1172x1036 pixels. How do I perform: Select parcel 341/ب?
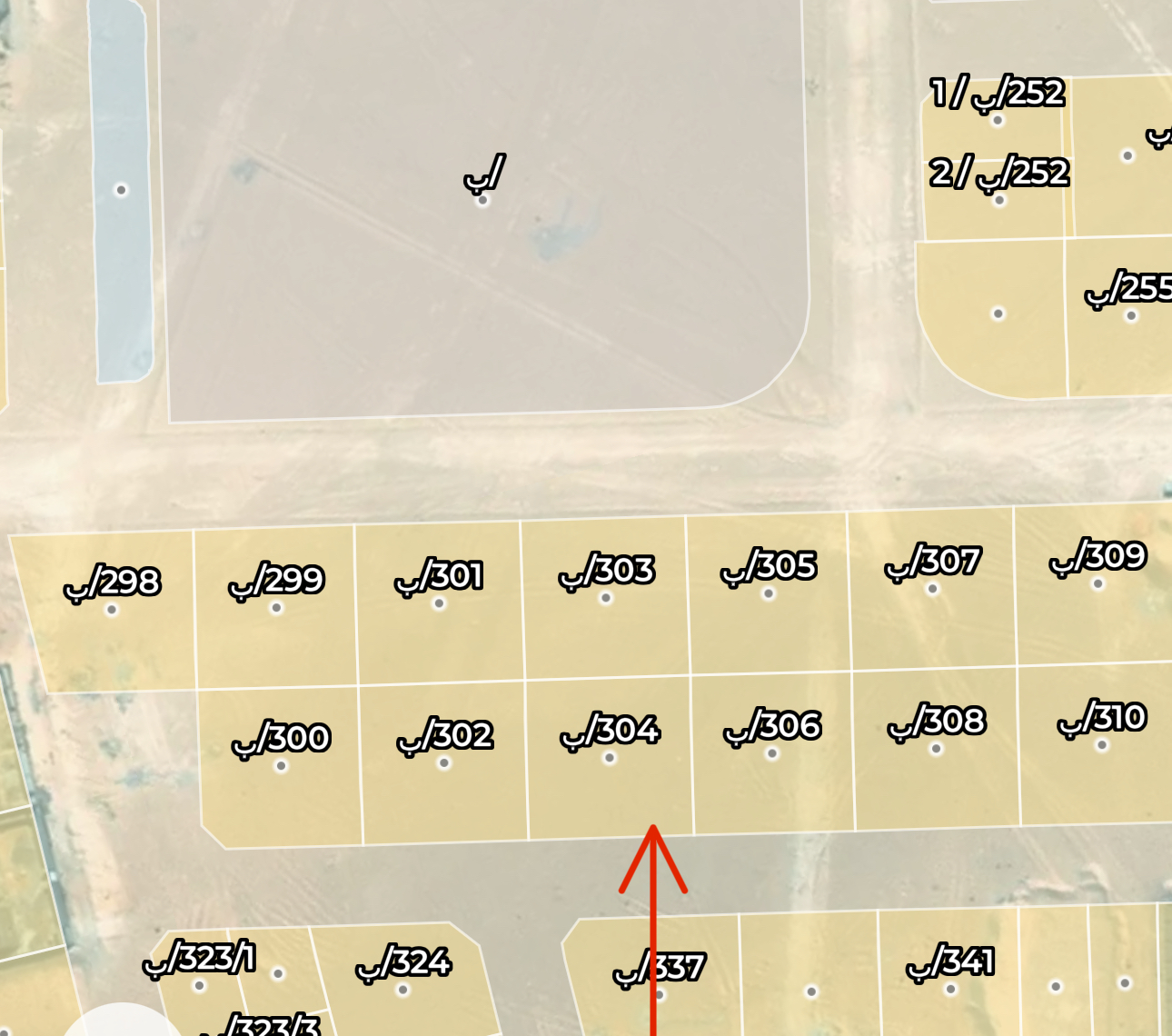click(x=950, y=988)
